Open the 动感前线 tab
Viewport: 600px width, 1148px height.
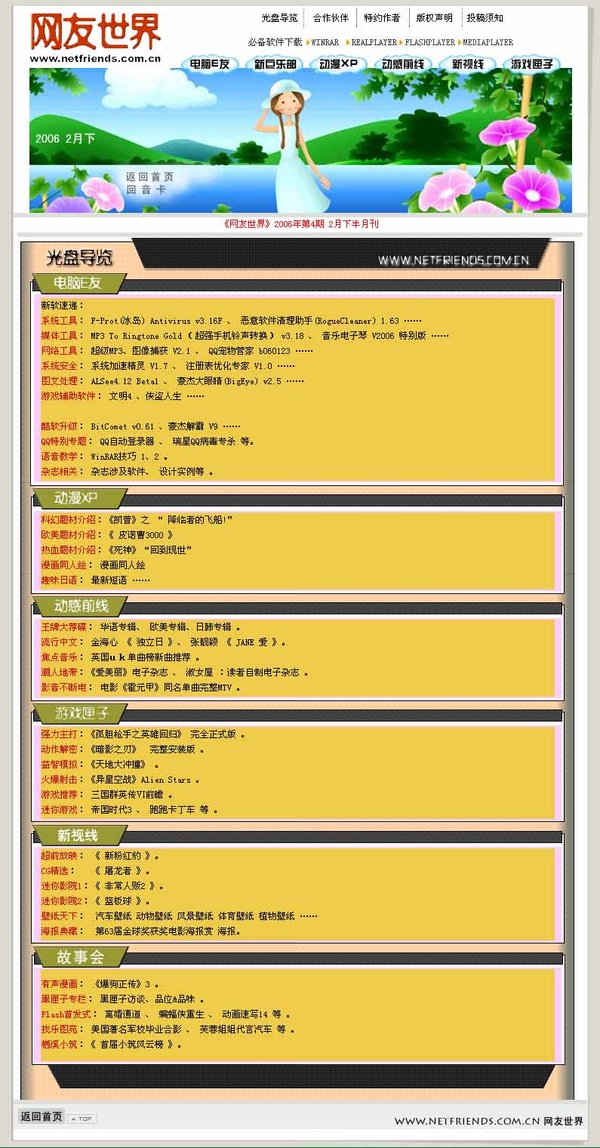click(x=402, y=64)
